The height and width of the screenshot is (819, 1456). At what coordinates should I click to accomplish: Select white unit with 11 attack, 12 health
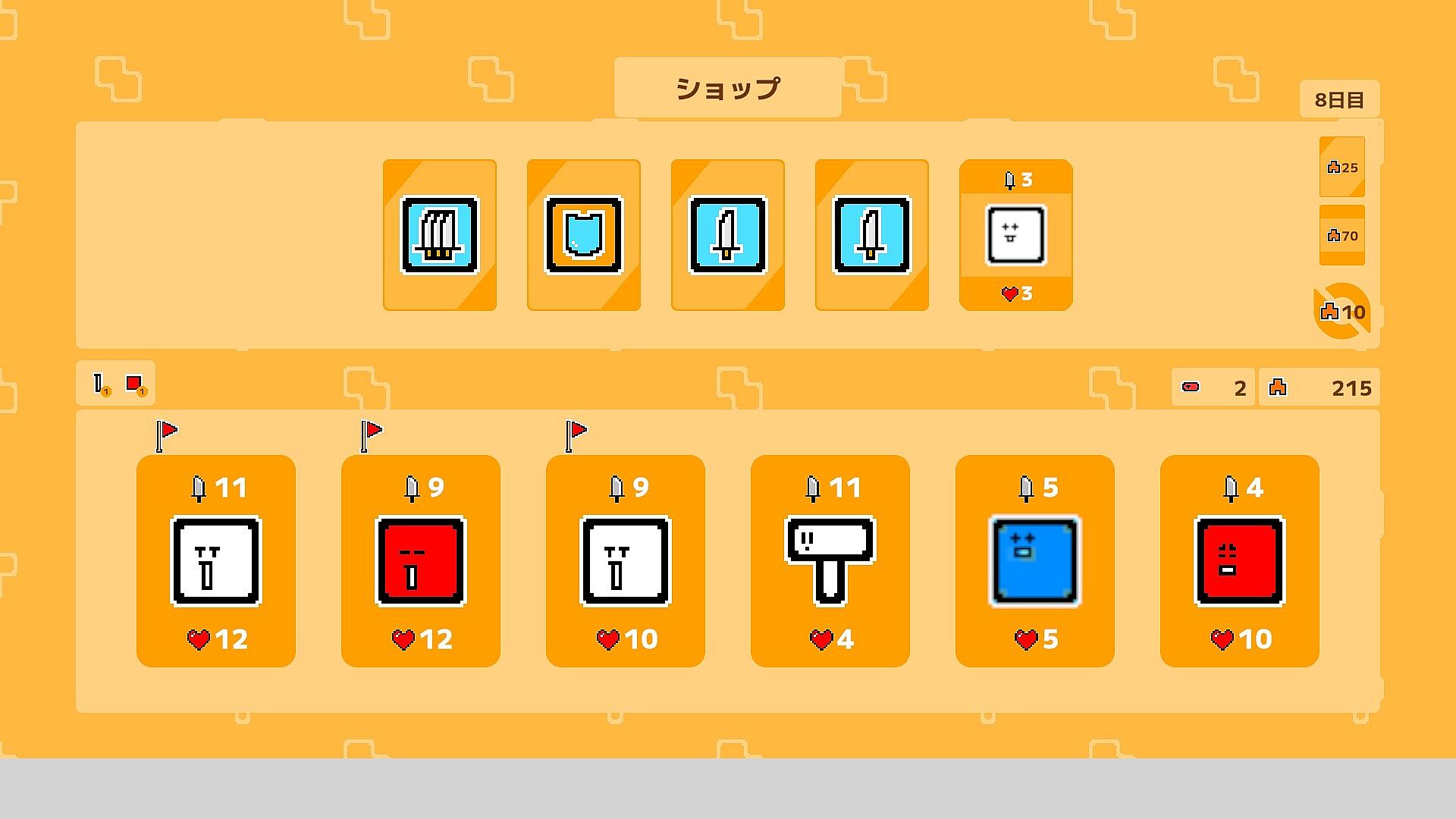[216, 561]
